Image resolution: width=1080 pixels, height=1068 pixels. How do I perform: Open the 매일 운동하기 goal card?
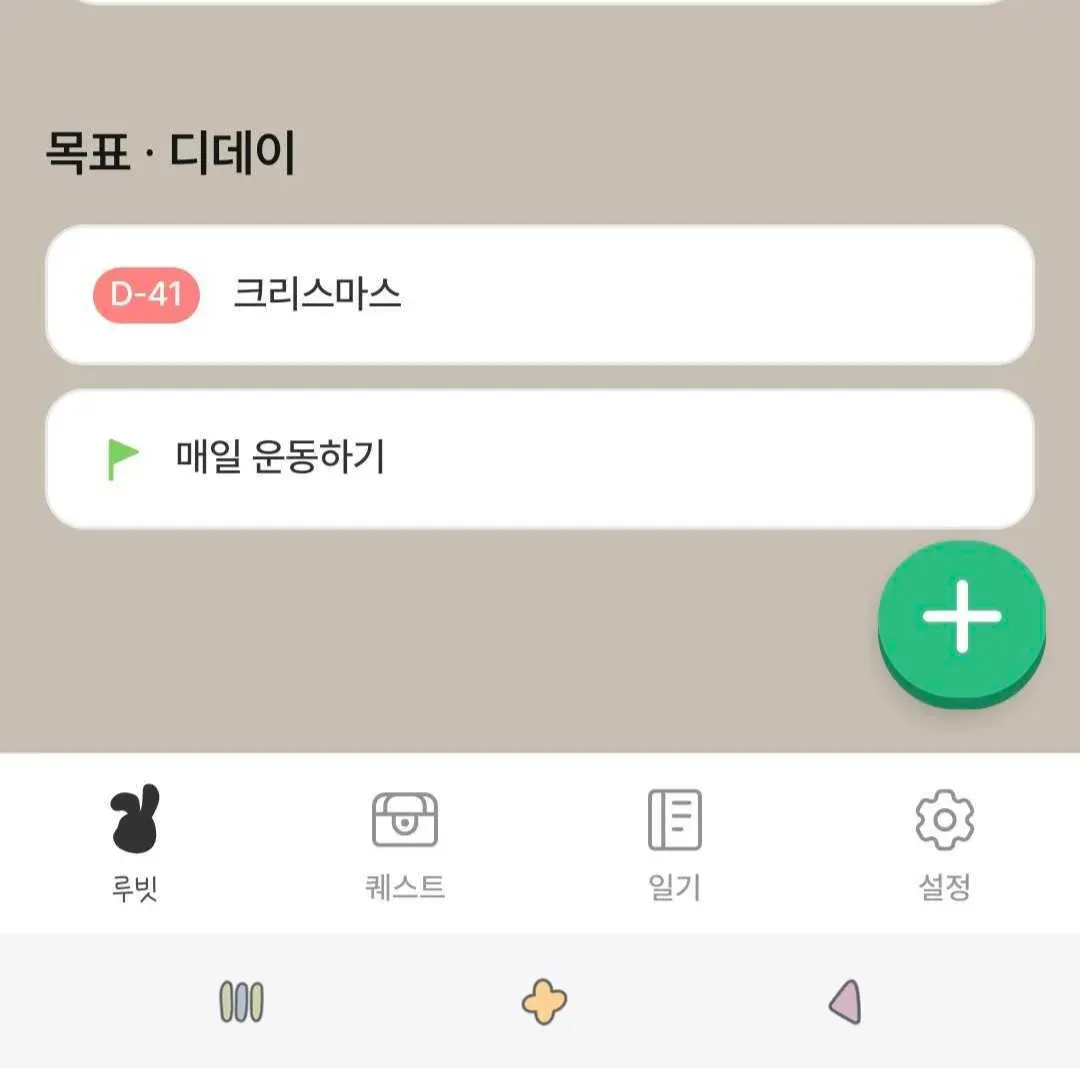pyautogui.click(x=540, y=459)
